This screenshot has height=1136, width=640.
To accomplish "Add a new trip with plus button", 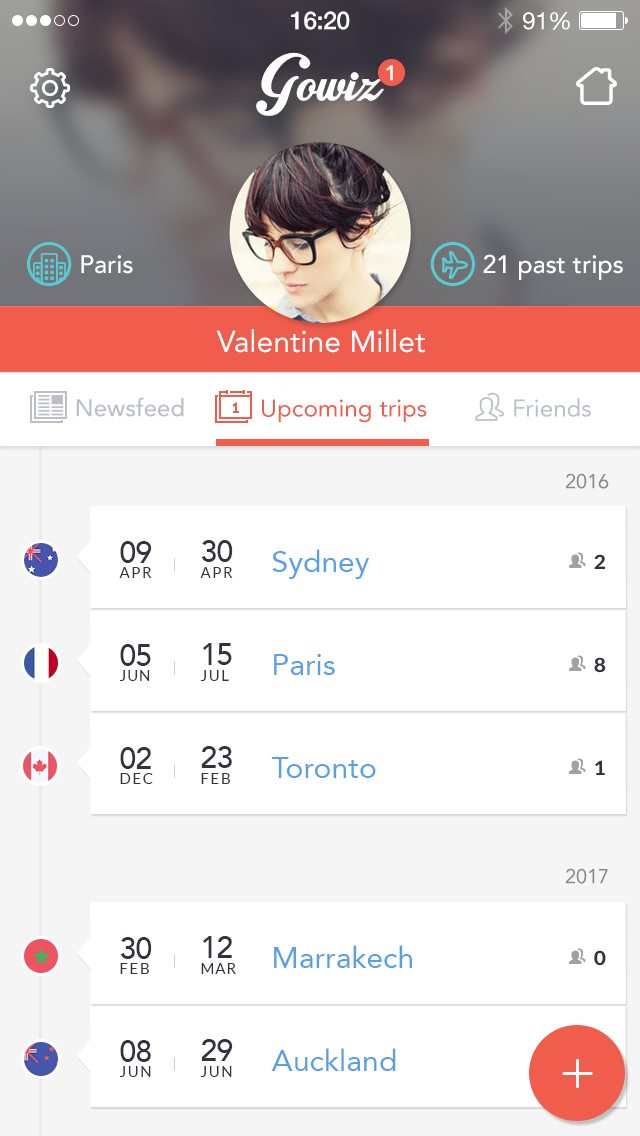I will [577, 1073].
